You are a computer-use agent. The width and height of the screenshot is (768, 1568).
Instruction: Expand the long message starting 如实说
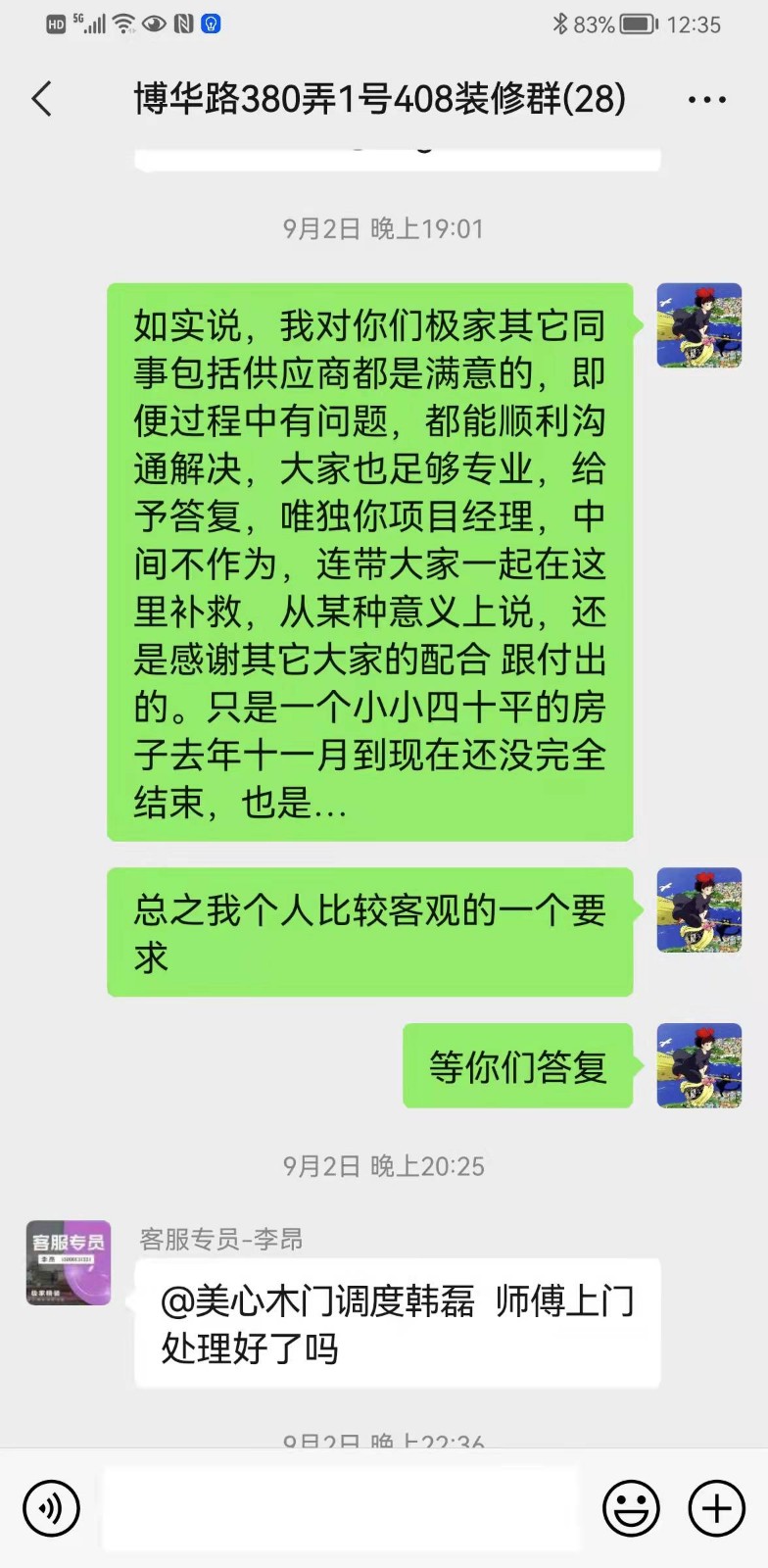tap(369, 562)
